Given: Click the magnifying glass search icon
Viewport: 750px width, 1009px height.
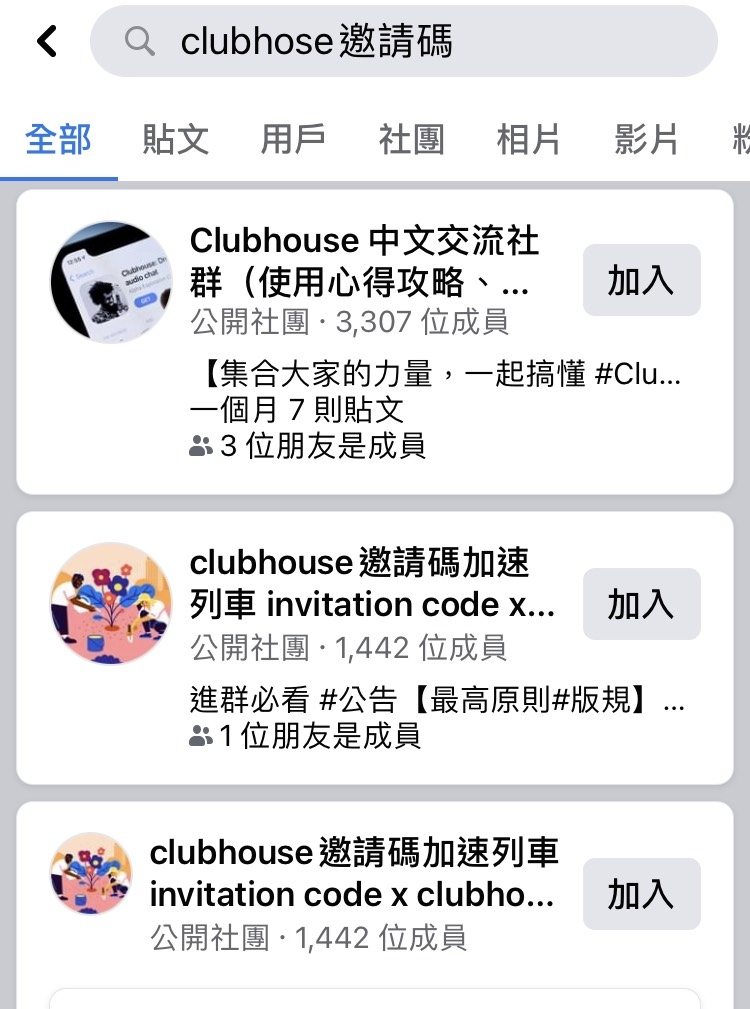Looking at the screenshot, I should click(138, 40).
